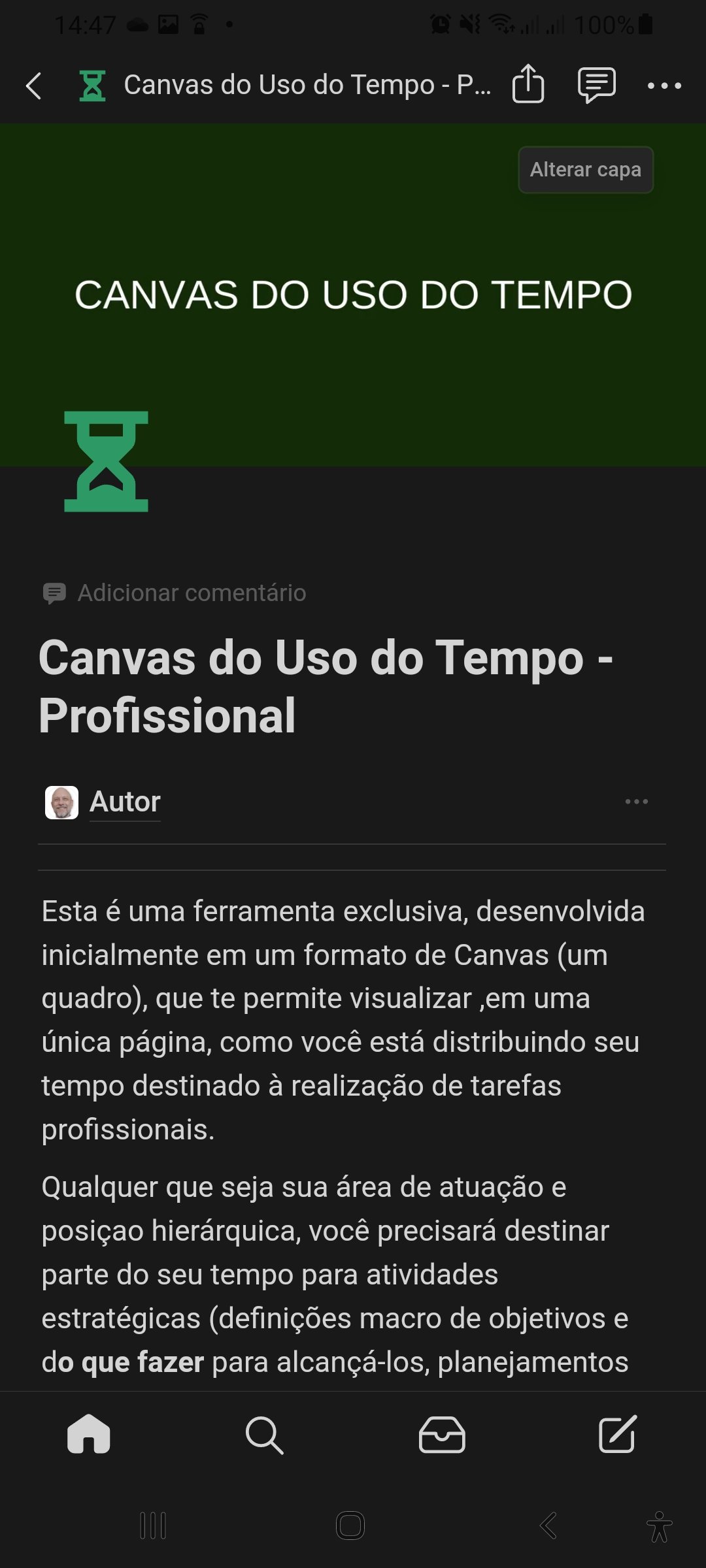The height and width of the screenshot is (1568, 706).
Task: Open the page comments icon
Action: [x=596, y=85]
